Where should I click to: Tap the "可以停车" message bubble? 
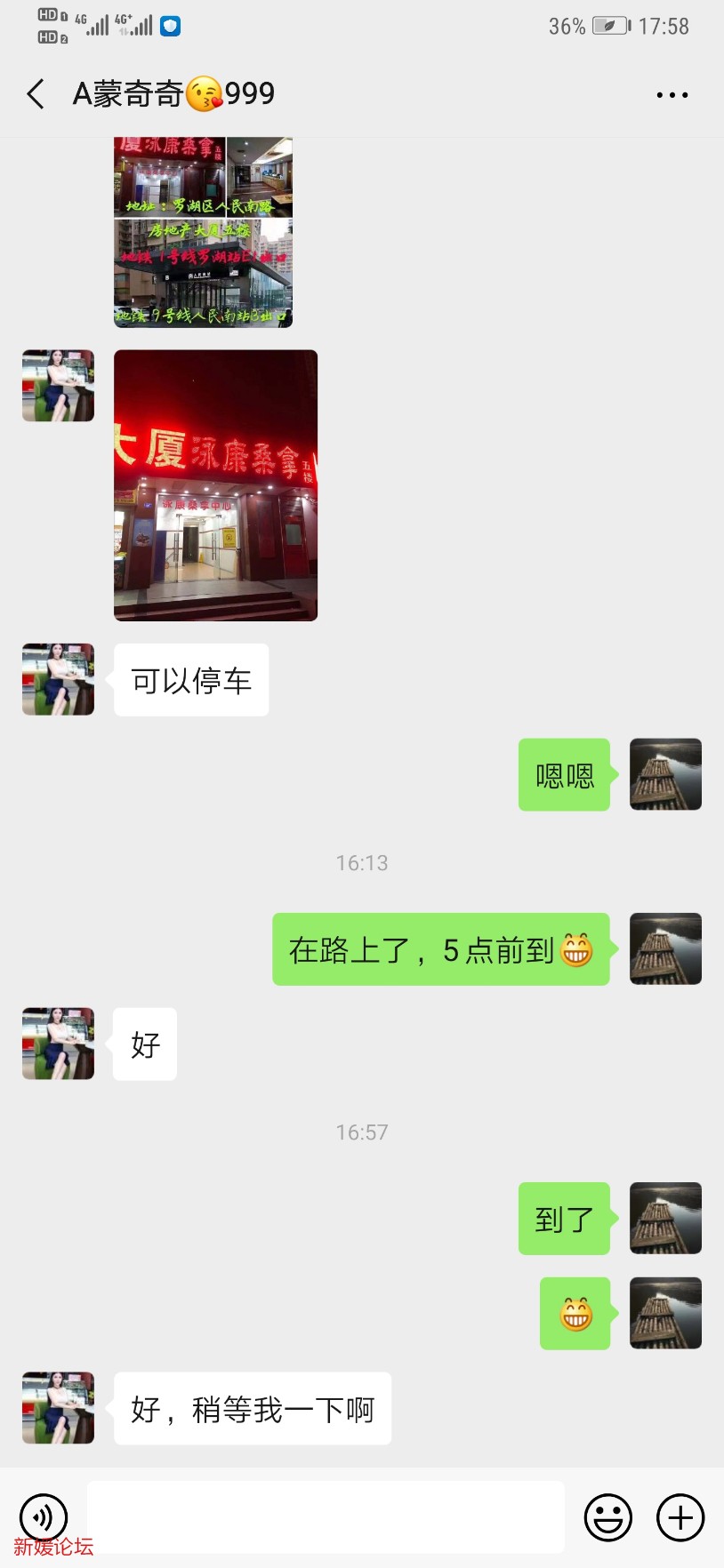190,678
